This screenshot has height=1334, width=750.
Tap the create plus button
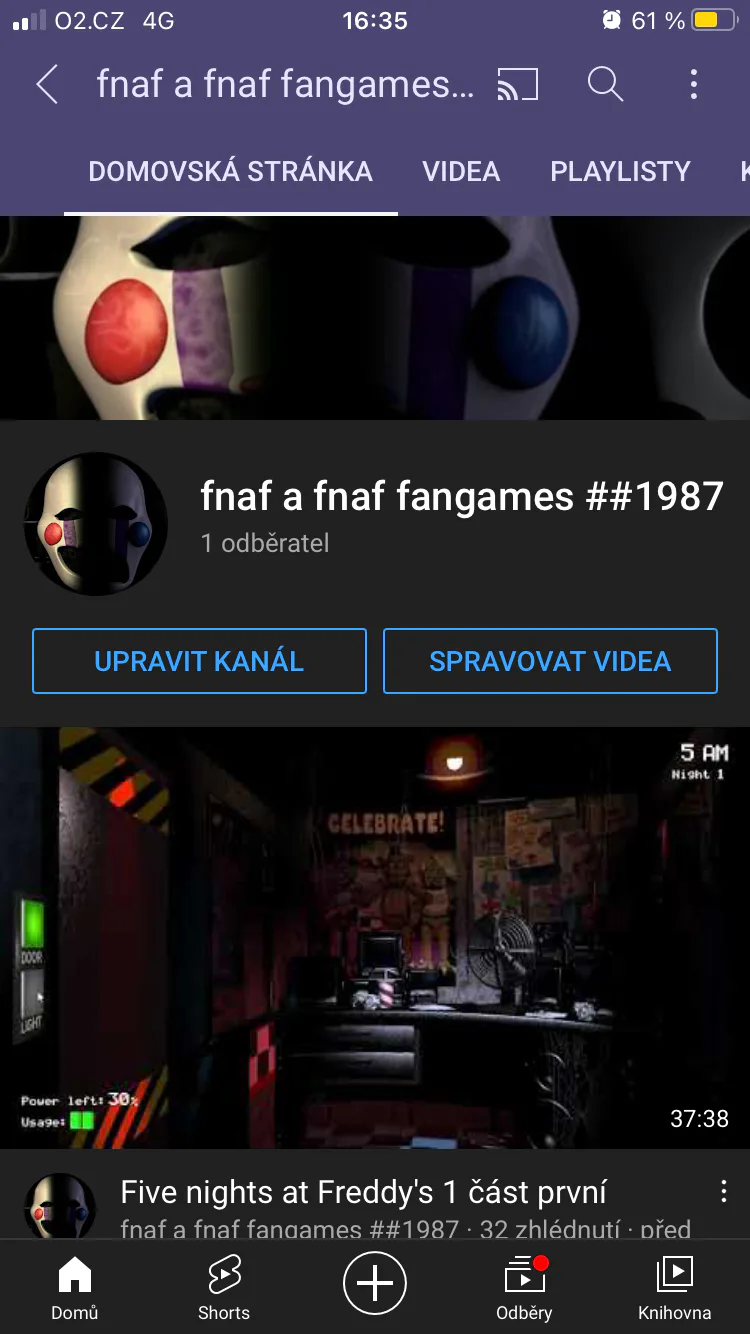pos(375,1283)
